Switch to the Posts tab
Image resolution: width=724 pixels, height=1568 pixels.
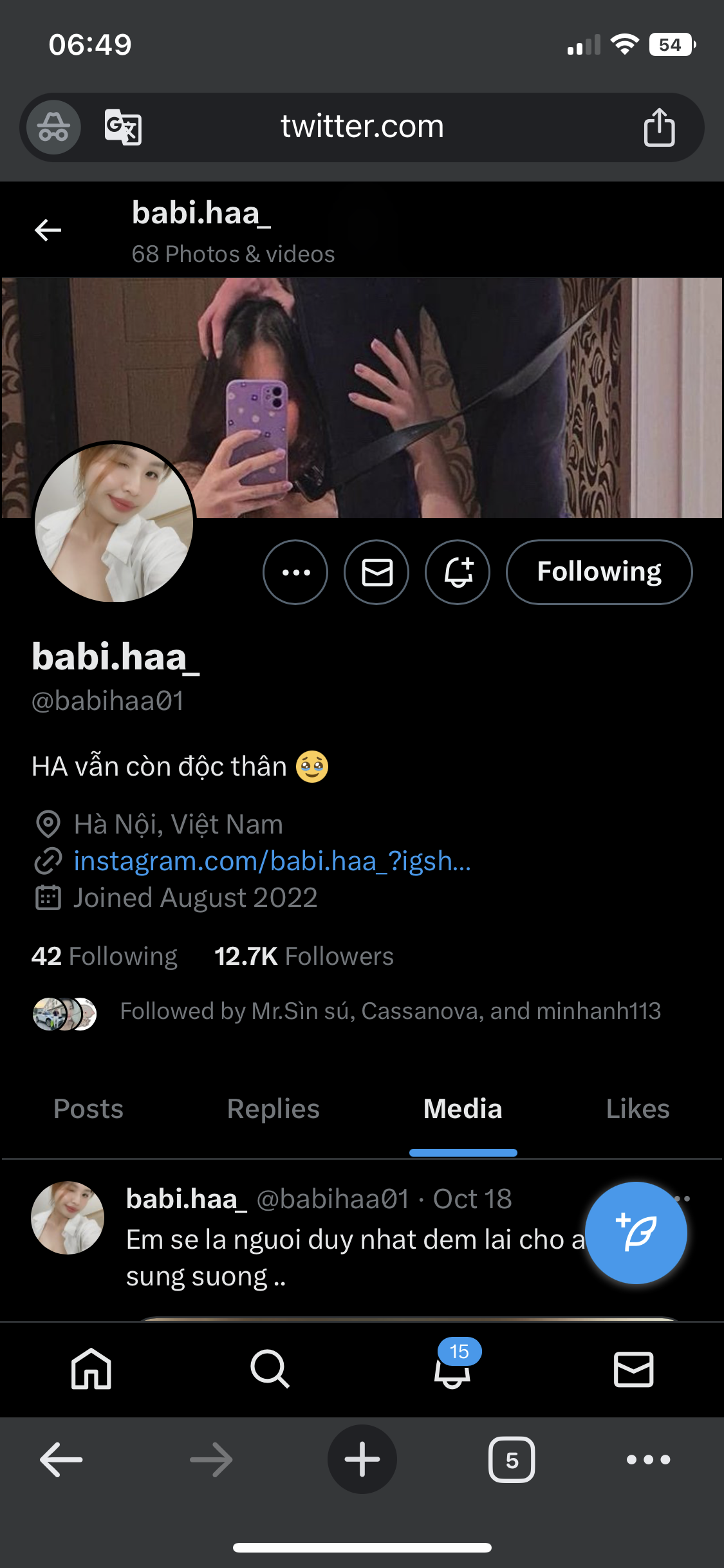[88, 1109]
